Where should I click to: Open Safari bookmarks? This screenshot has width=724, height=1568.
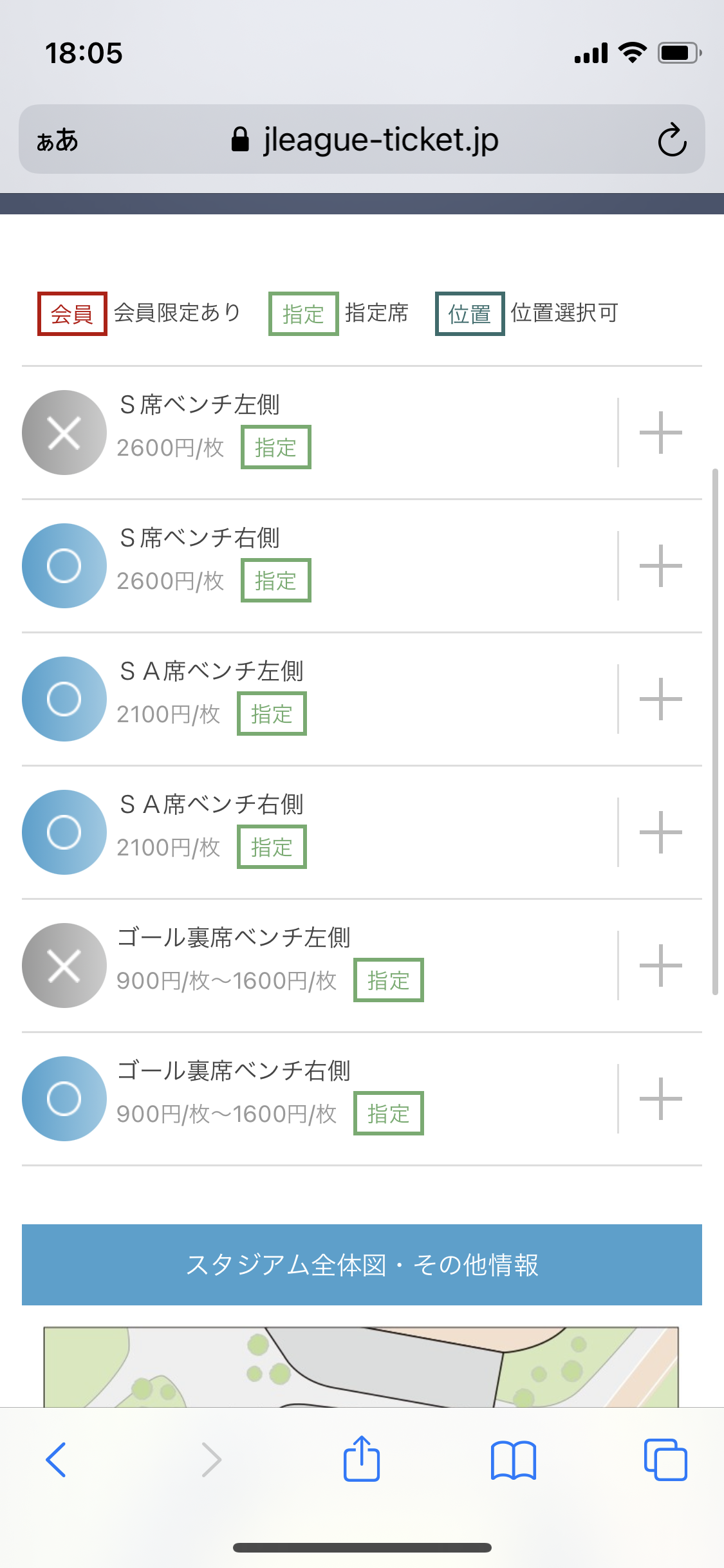click(513, 1460)
